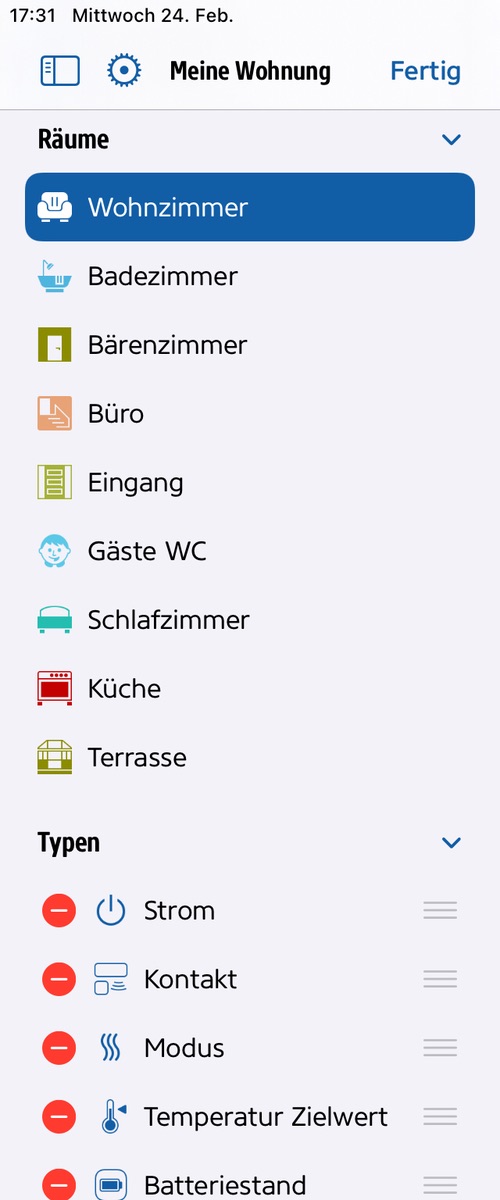Tap the reorder handle for Strom
This screenshot has width=500, height=1200.
(x=440, y=910)
